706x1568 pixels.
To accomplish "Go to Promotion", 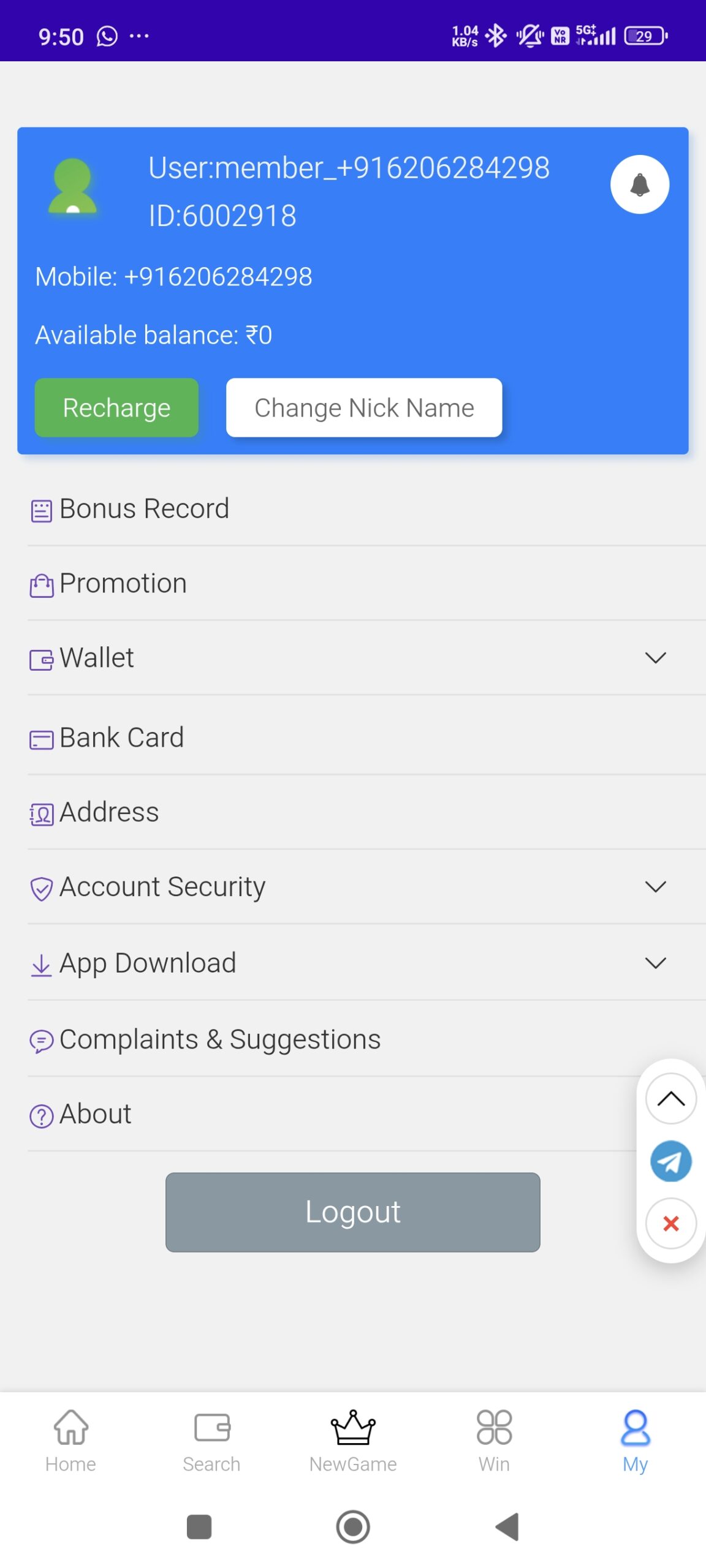I will pos(123,583).
